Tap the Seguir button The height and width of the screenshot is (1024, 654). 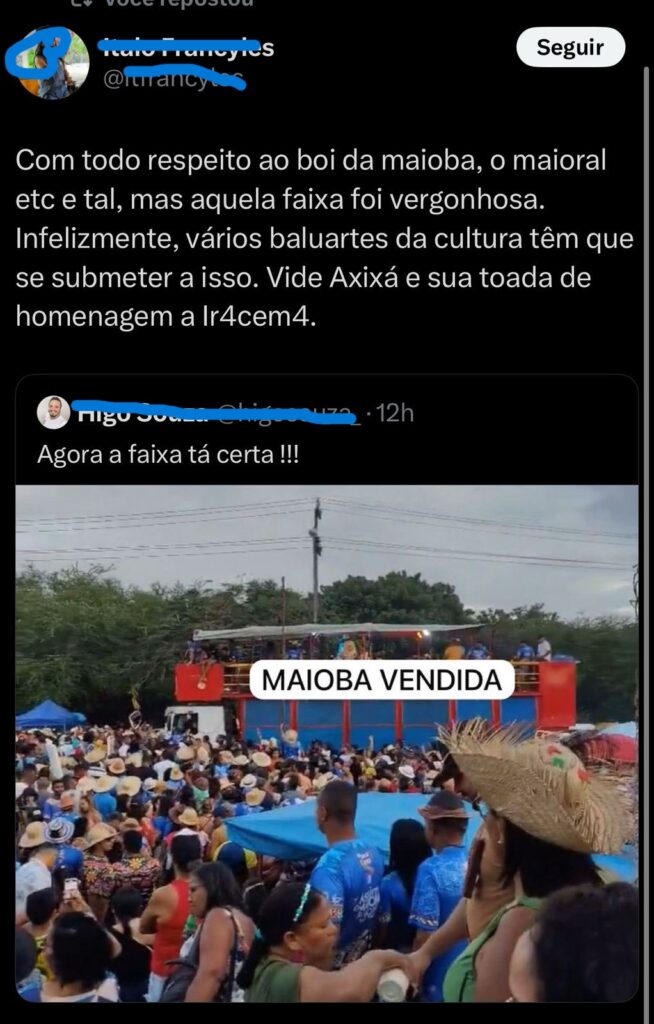click(x=570, y=47)
